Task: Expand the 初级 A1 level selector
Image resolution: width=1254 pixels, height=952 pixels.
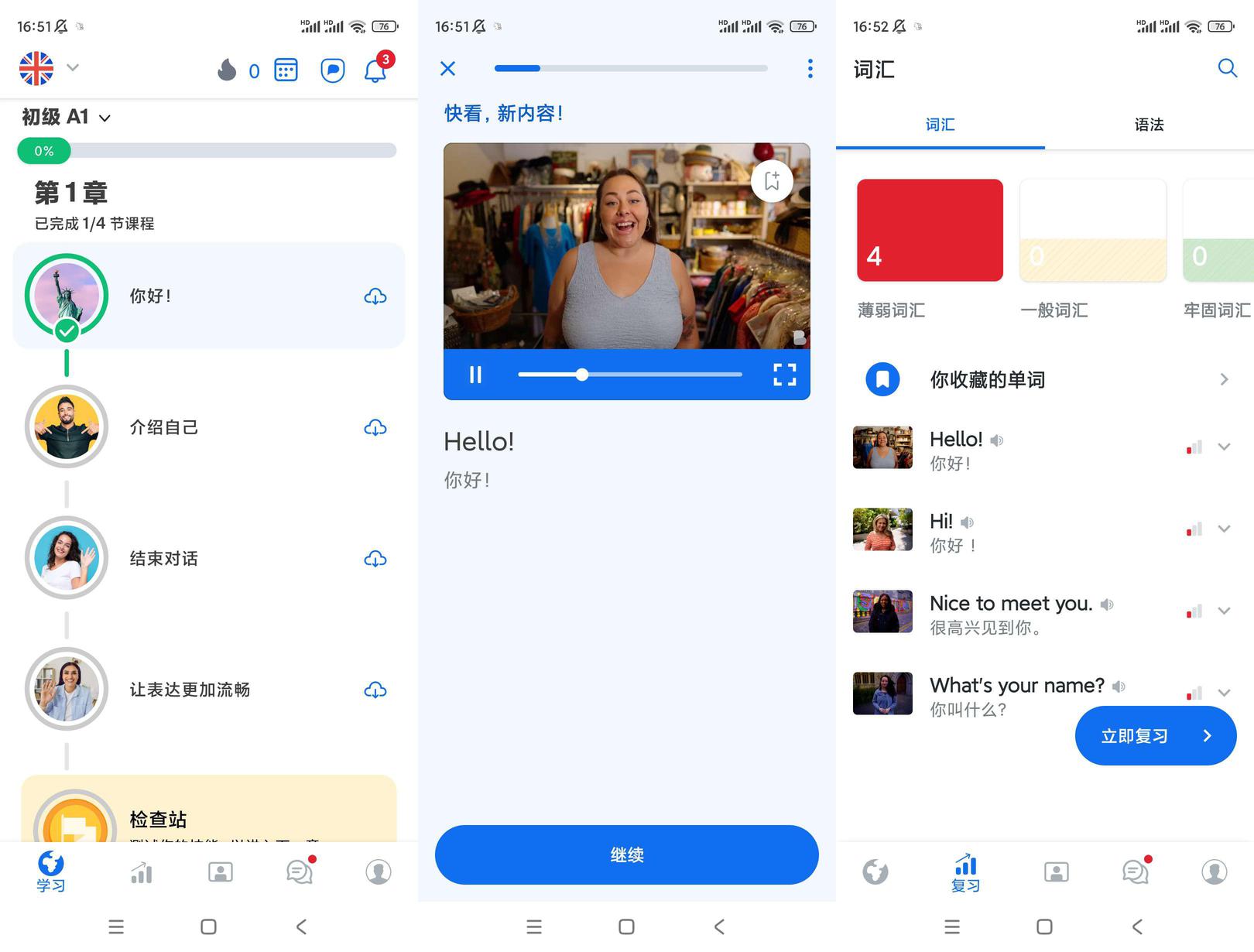Action: [x=67, y=117]
